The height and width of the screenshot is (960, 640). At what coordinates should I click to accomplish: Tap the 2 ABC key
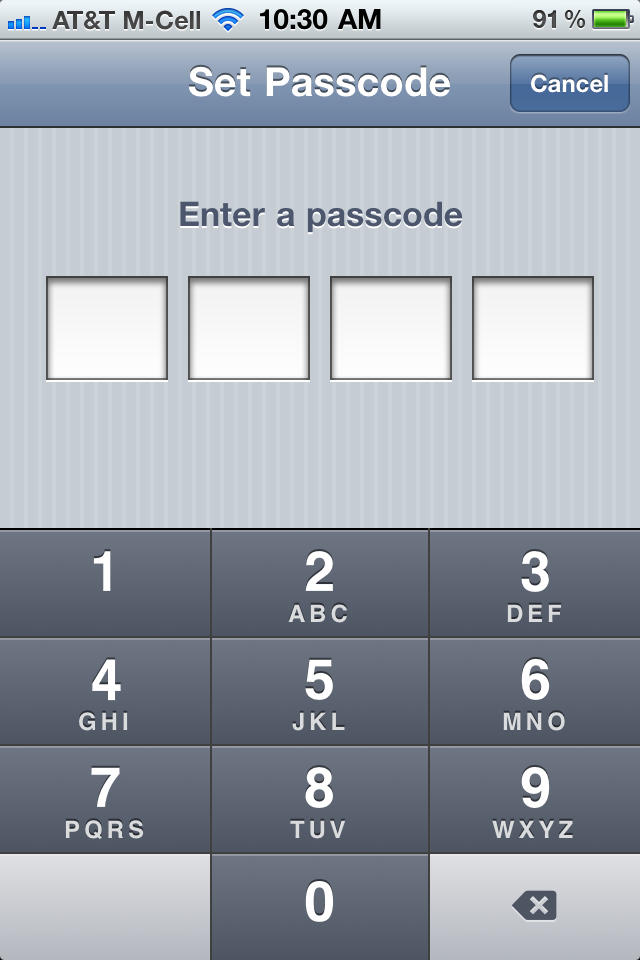coord(319,583)
